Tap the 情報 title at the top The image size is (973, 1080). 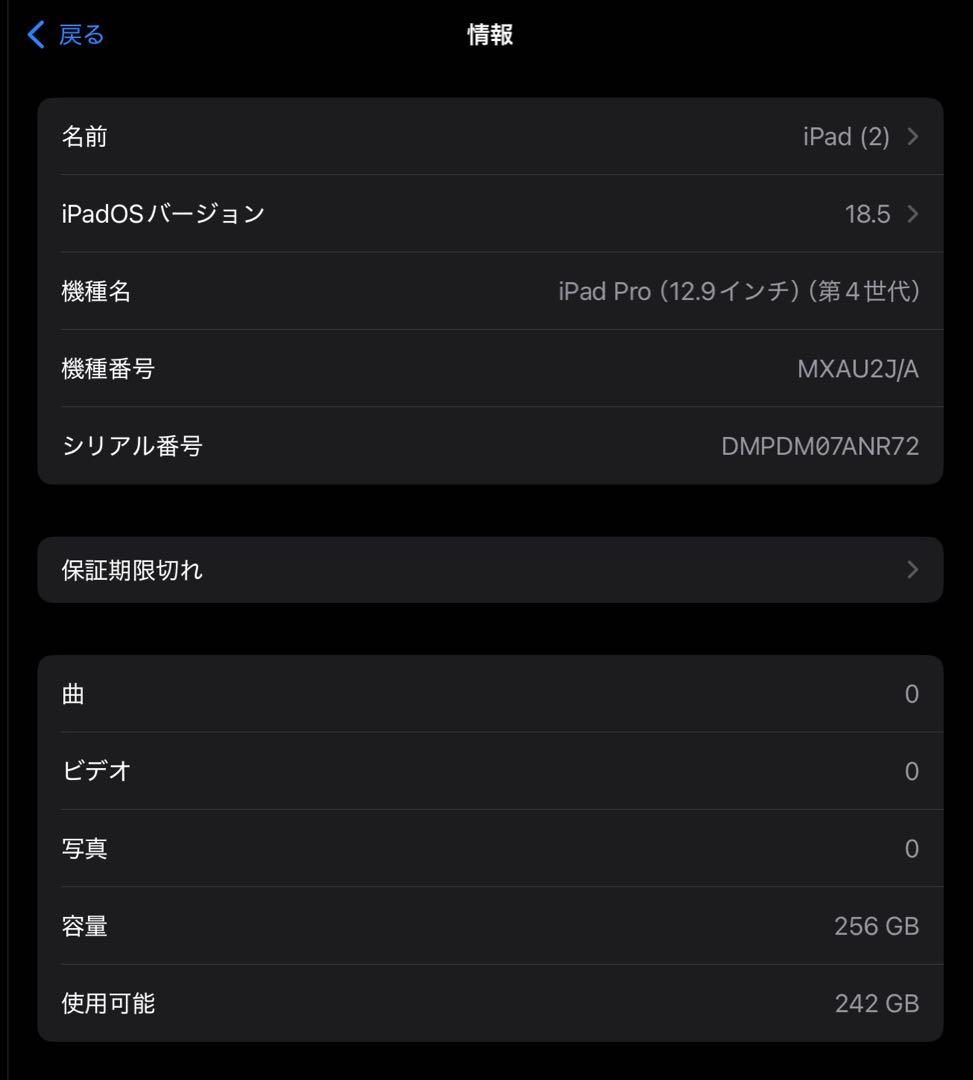[487, 34]
